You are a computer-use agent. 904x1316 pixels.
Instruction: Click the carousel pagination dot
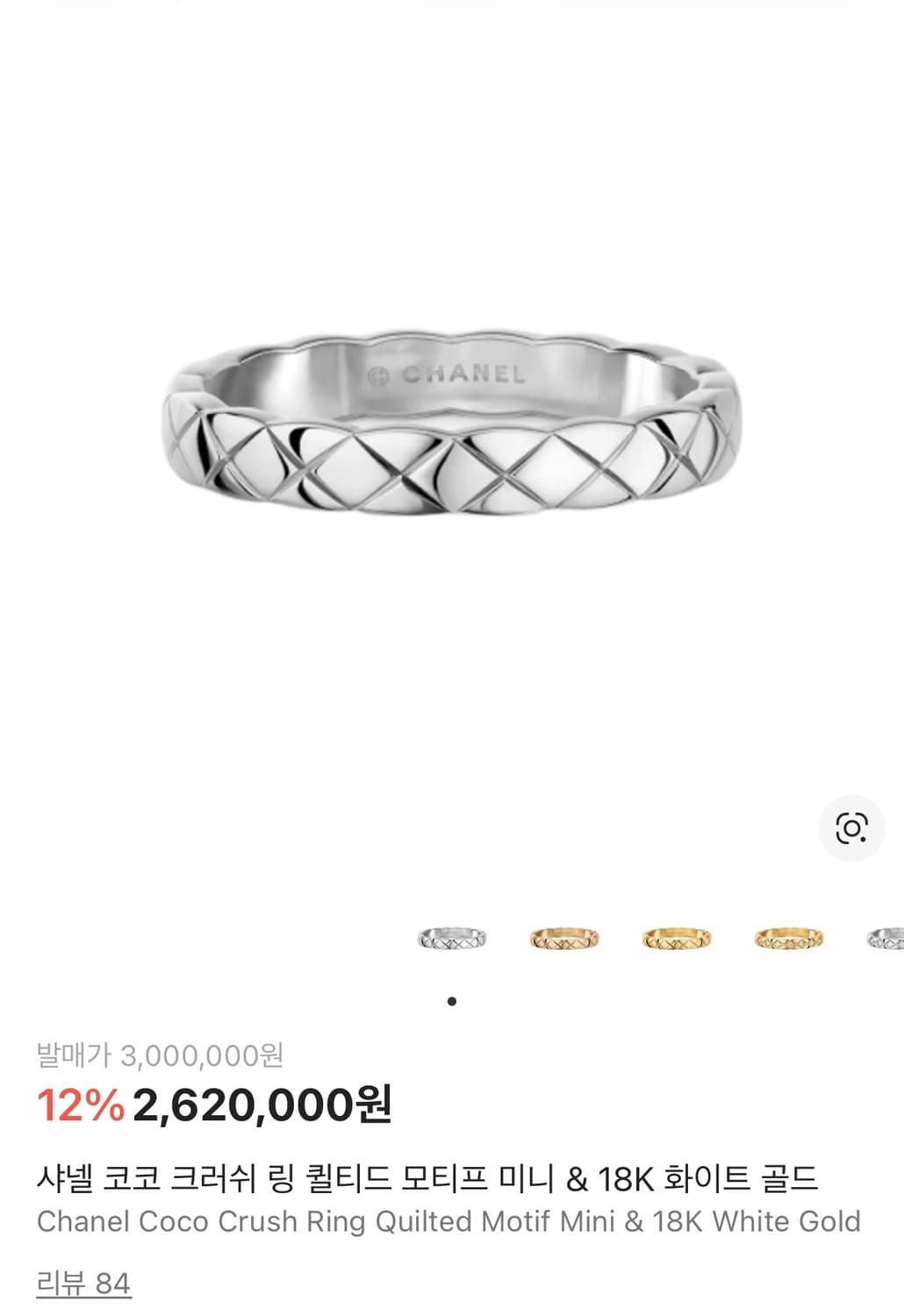pos(450,1000)
